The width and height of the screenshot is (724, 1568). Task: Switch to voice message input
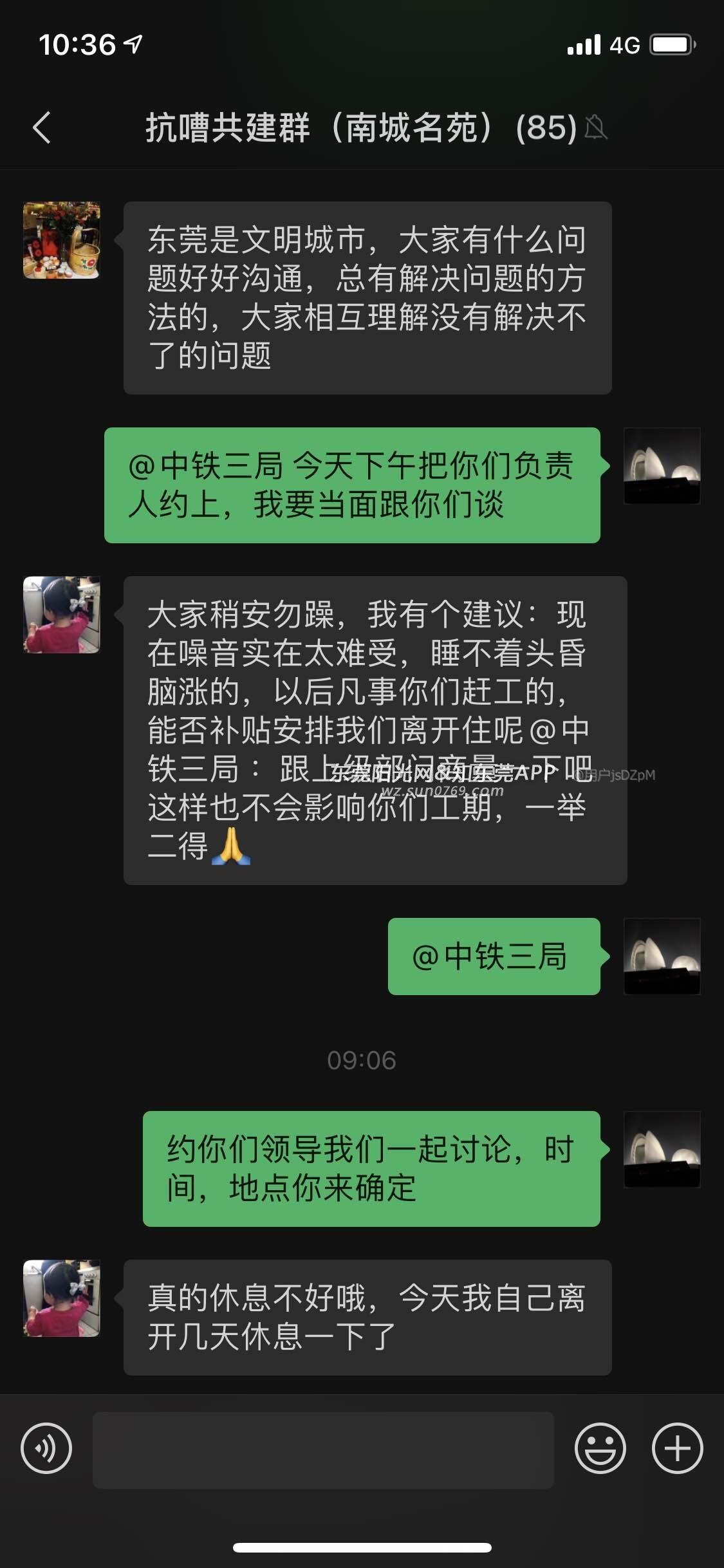[x=46, y=1448]
